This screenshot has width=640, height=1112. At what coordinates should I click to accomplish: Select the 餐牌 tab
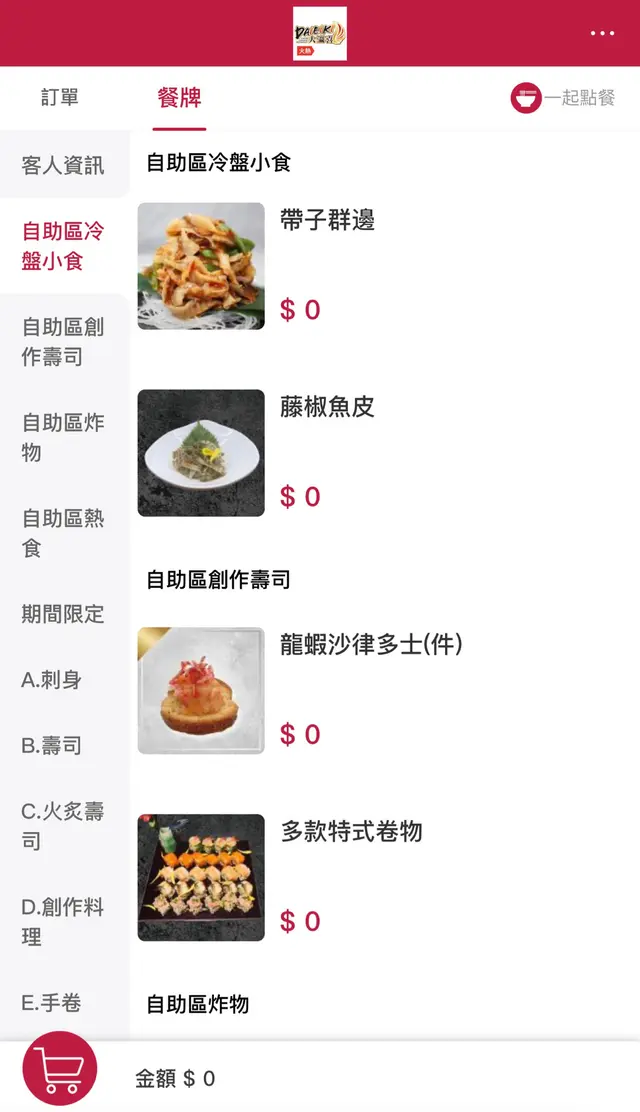pos(180,97)
